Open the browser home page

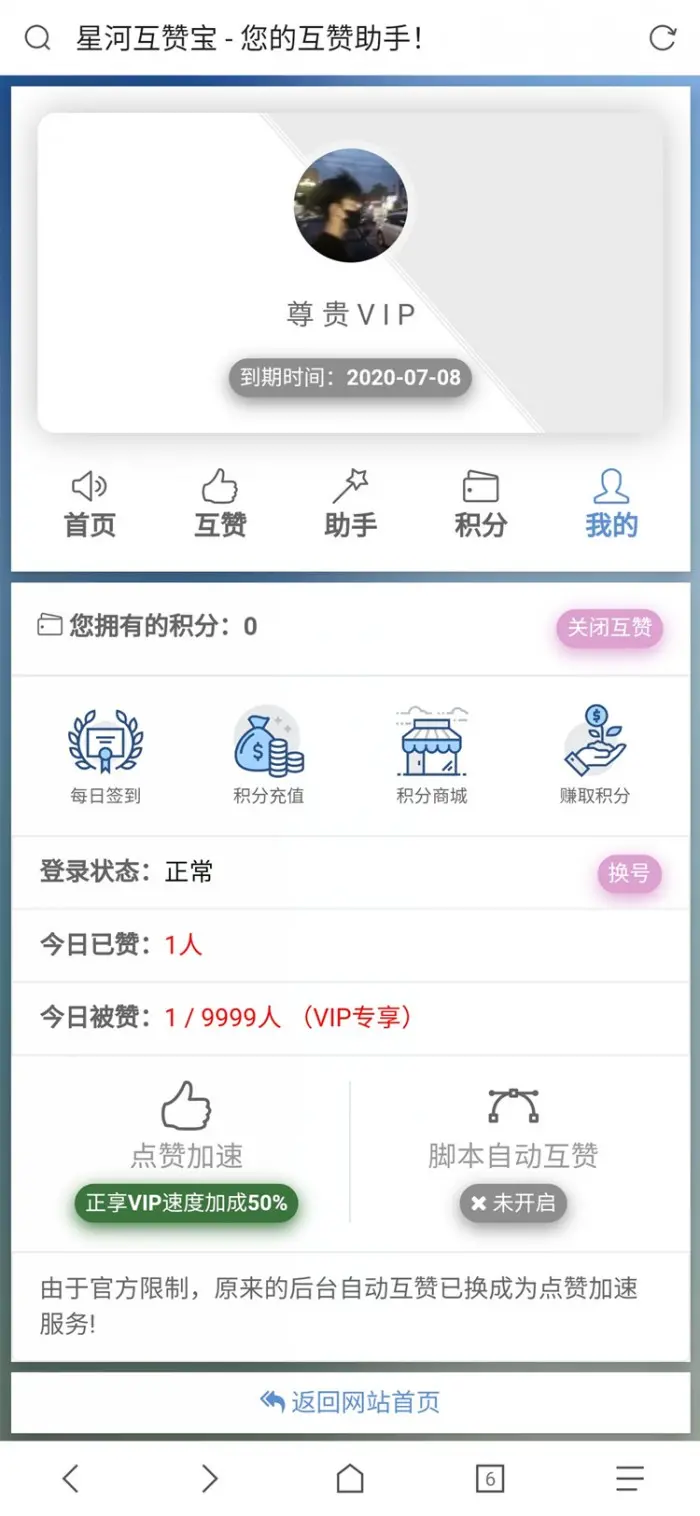click(x=350, y=1478)
